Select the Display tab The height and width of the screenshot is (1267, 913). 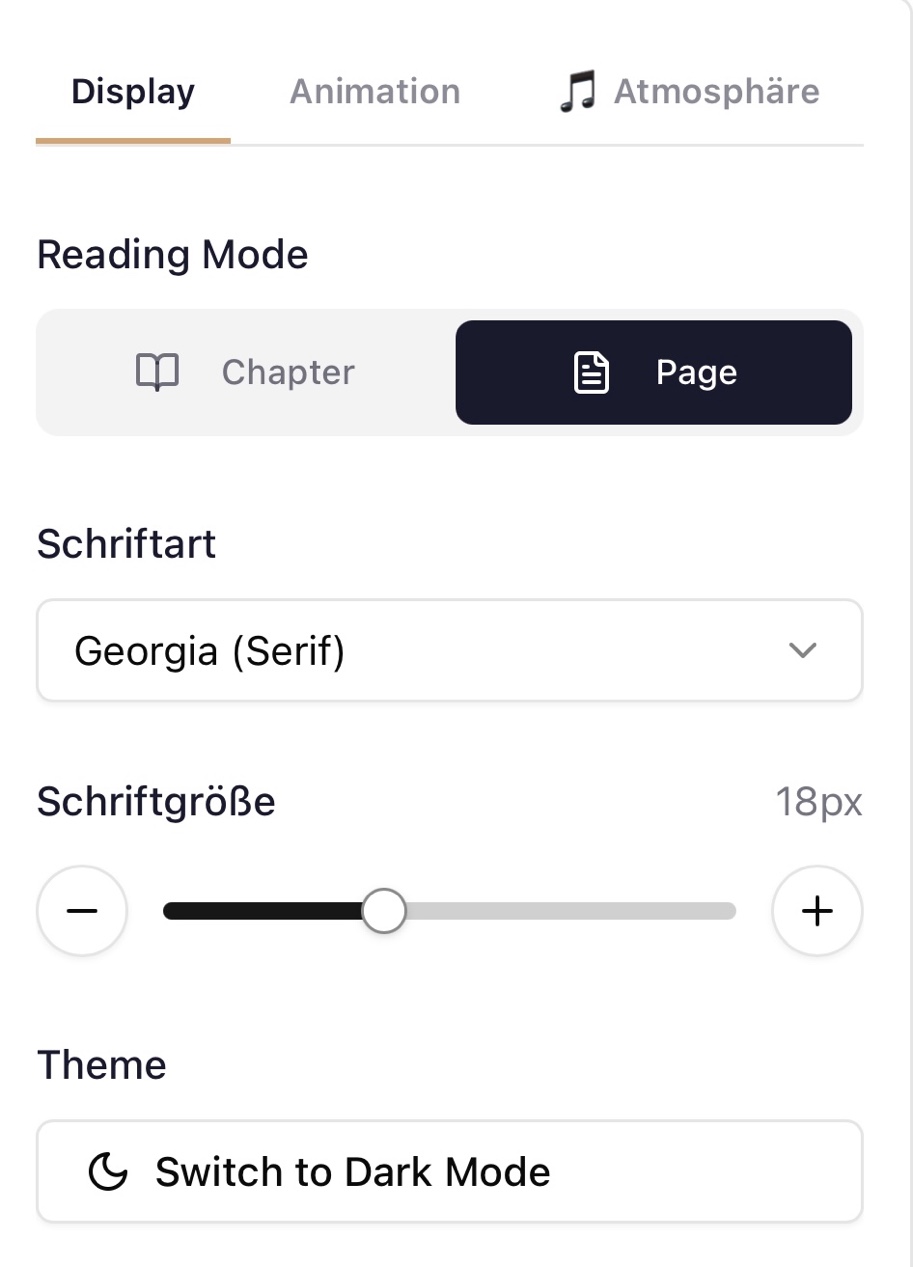tap(133, 92)
